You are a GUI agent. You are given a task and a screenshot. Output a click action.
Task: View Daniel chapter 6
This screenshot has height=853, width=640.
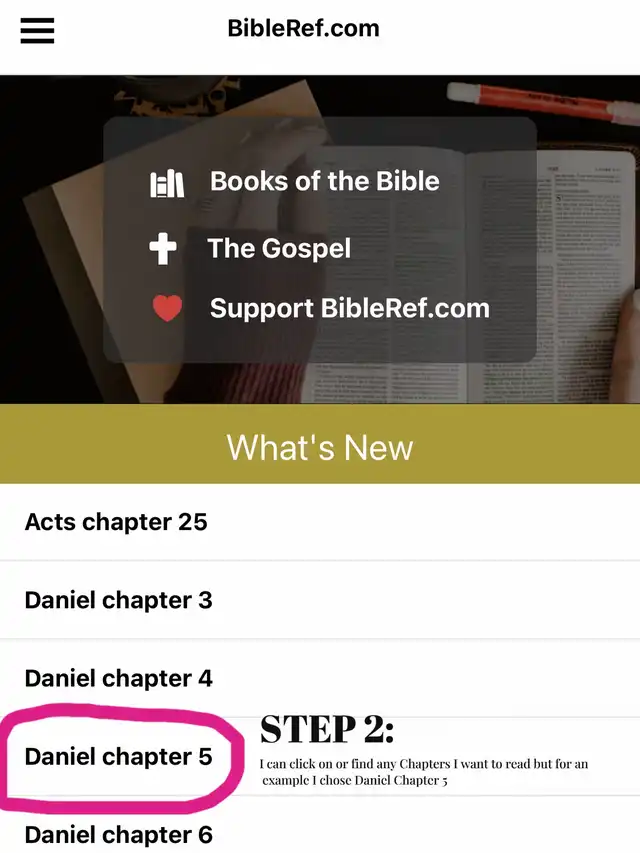click(x=118, y=834)
